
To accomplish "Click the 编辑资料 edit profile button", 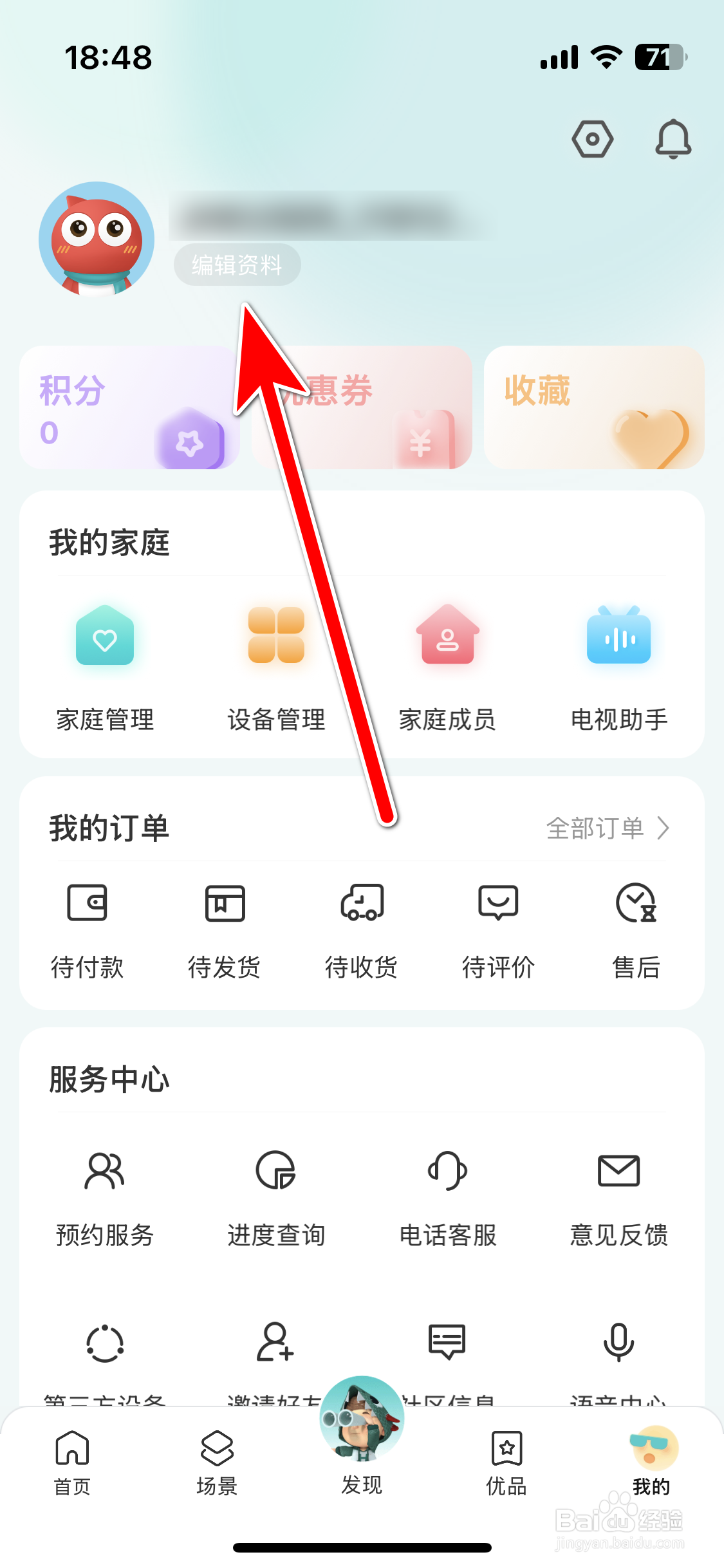I will tap(237, 265).
